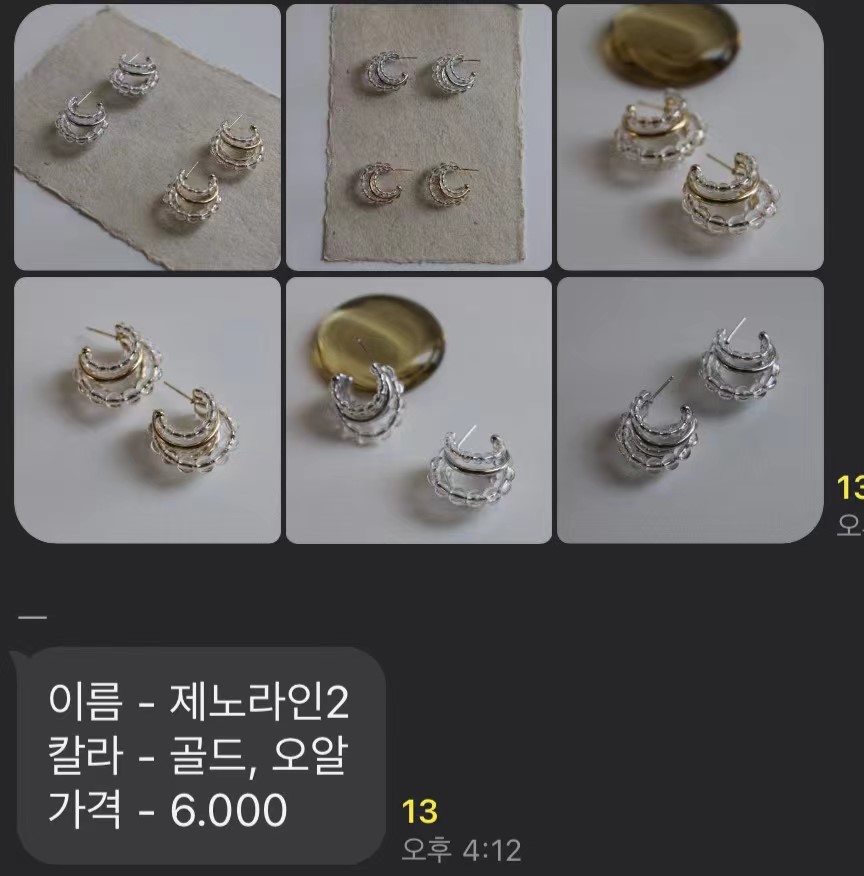The width and height of the screenshot is (864, 876).
Task: View silver earrings photo with amber glass disc
Action: pyautogui.click(x=419, y=410)
